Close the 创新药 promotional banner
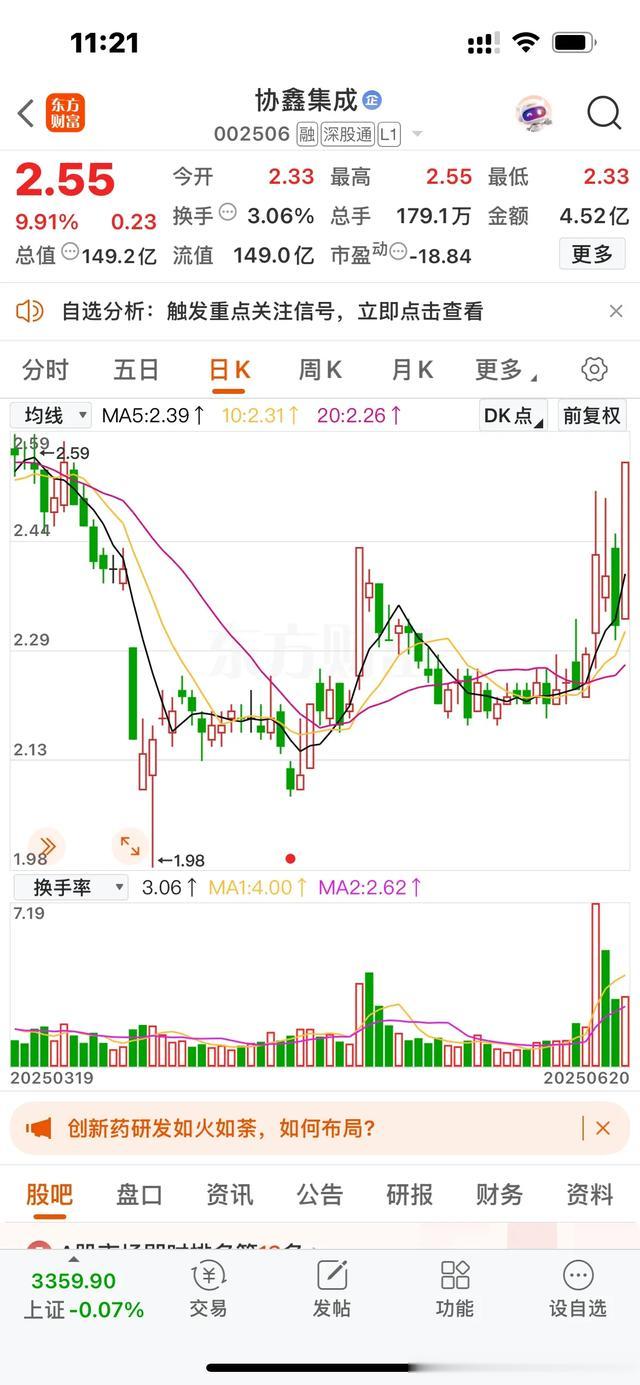 (602, 1128)
